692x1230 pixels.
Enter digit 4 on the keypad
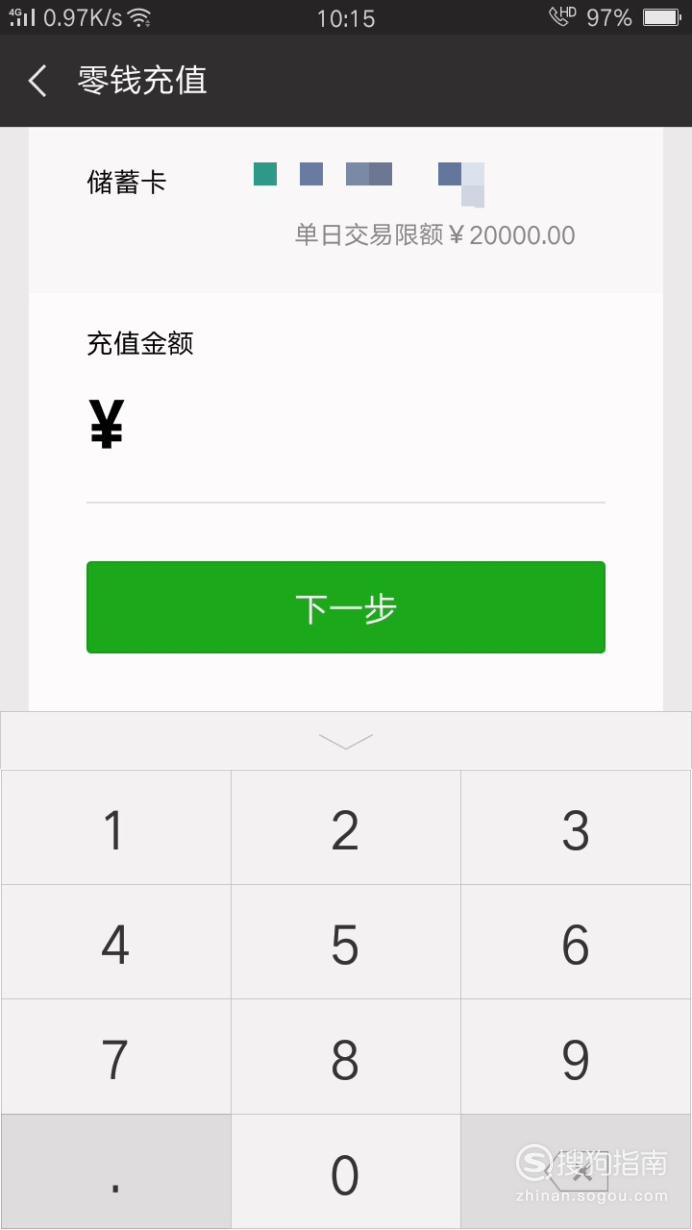coord(116,943)
